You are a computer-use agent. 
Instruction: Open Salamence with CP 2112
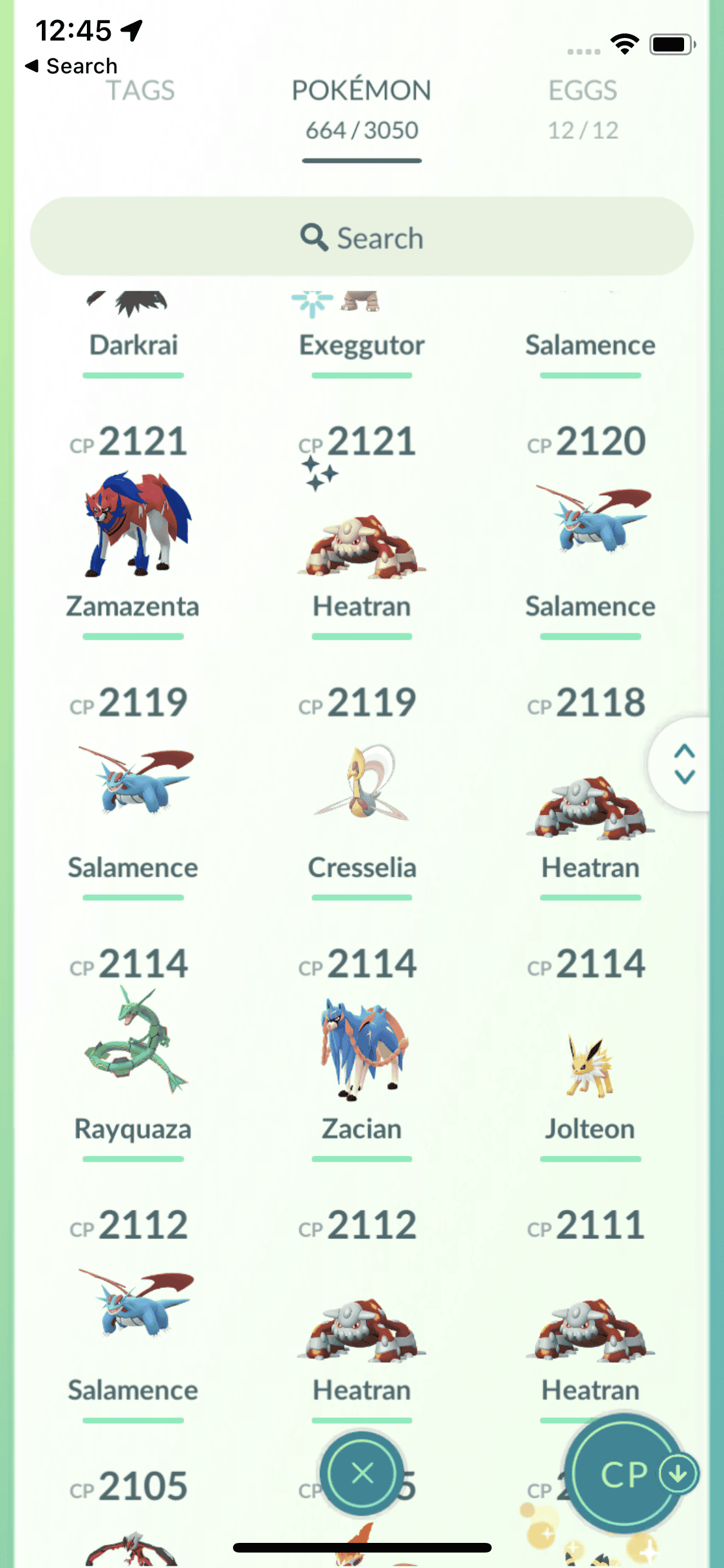point(133,1303)
